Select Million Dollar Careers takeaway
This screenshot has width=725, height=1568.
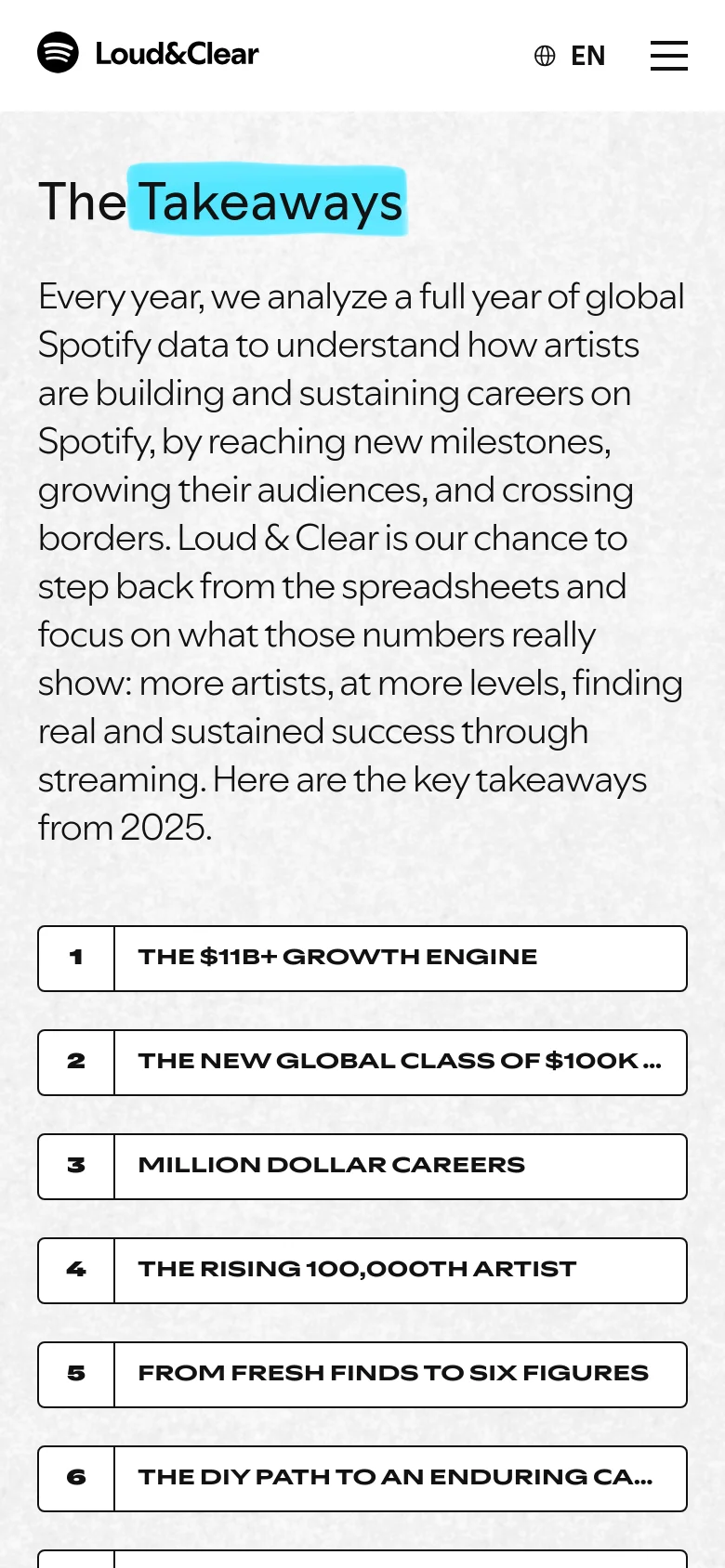tap(362, 1166)
